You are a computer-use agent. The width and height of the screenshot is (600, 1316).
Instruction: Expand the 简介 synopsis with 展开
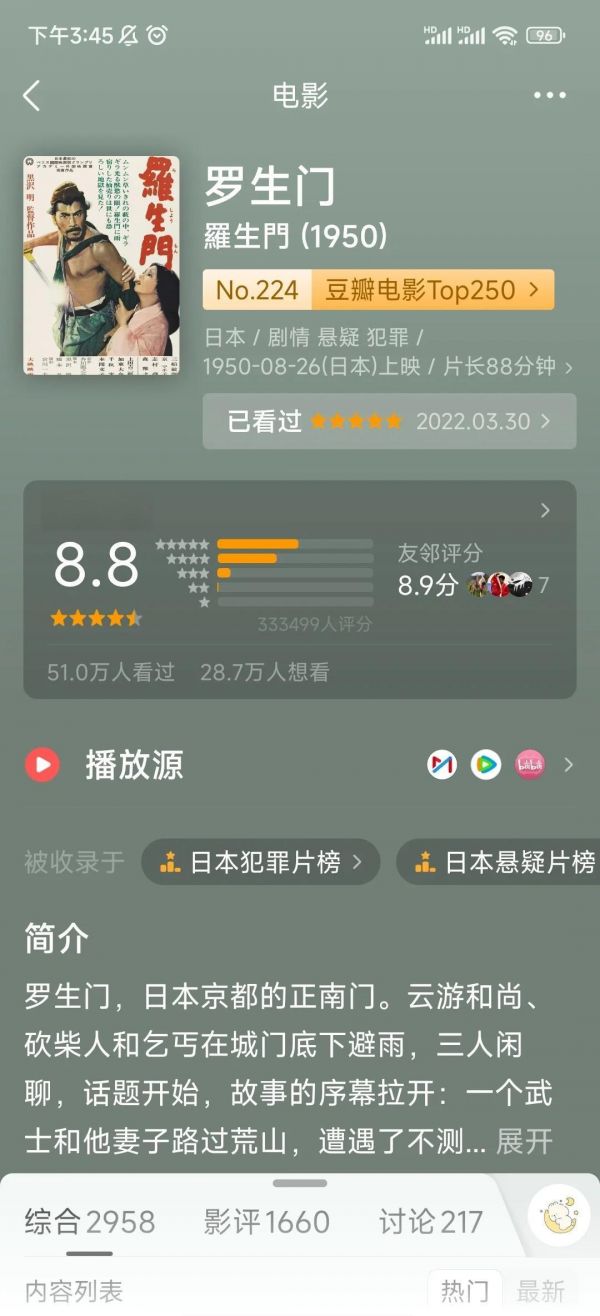click(524, 1141)
